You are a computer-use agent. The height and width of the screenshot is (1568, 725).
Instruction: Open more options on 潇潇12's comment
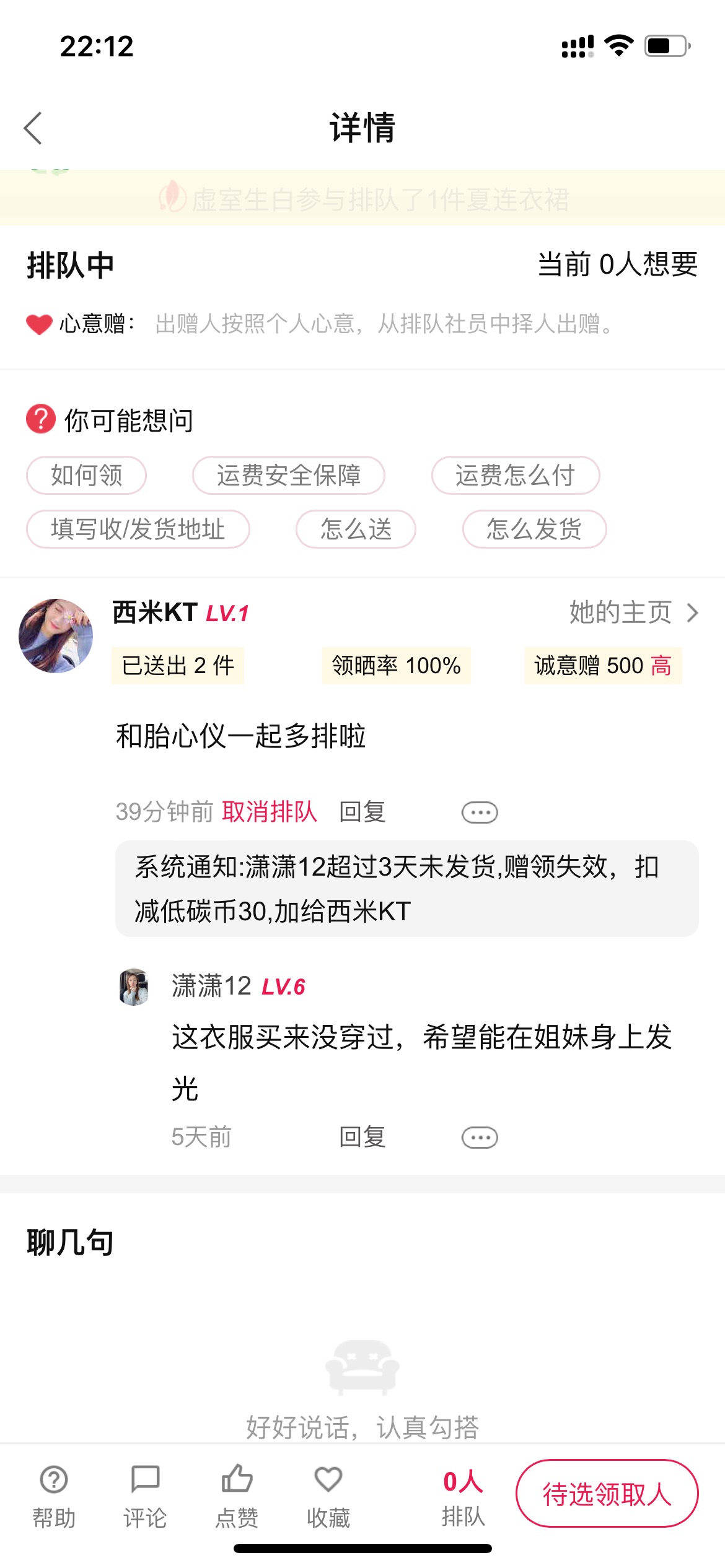click(x=480, y=1137)
